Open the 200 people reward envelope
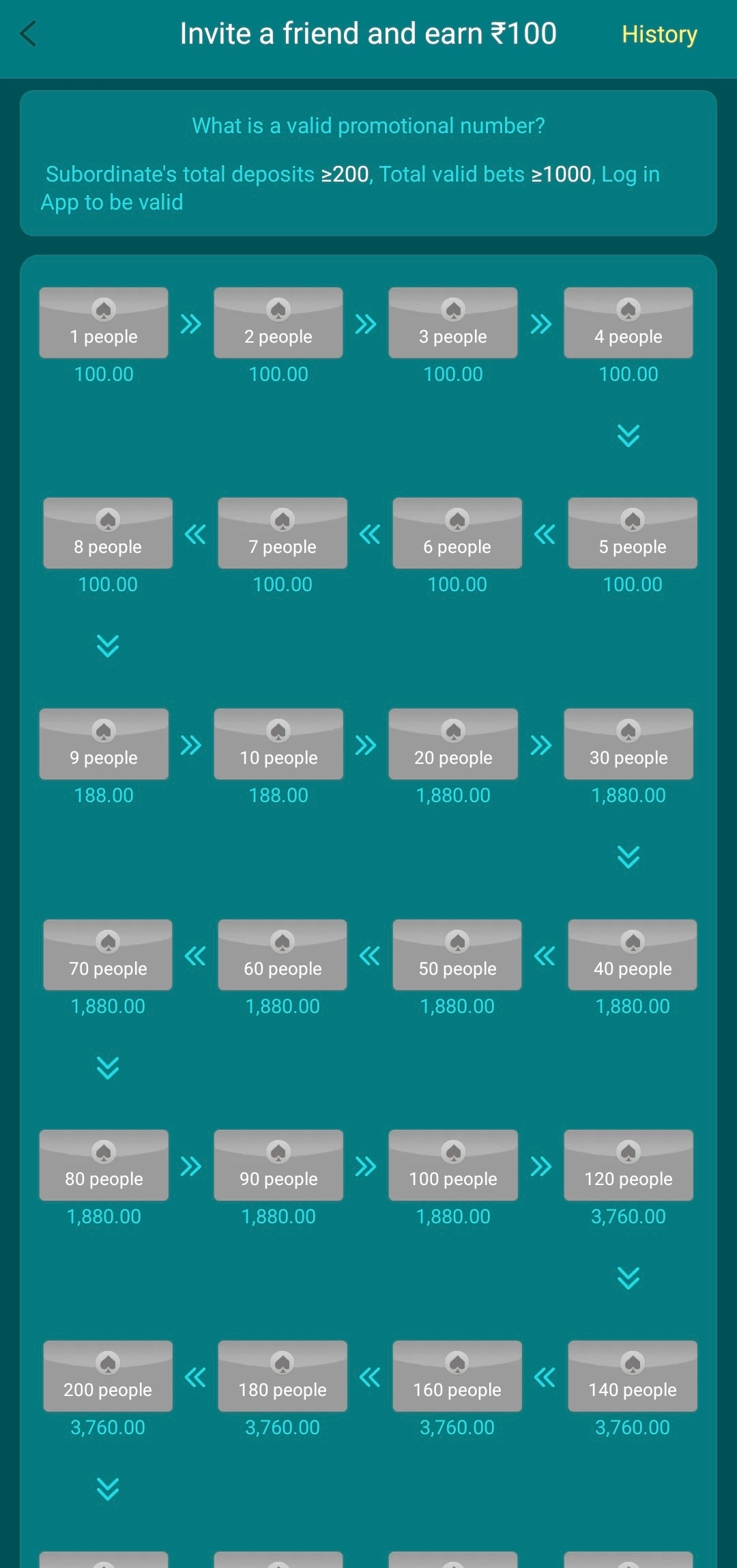This screenshot has width=737, height=1568. coord(108,1376)
